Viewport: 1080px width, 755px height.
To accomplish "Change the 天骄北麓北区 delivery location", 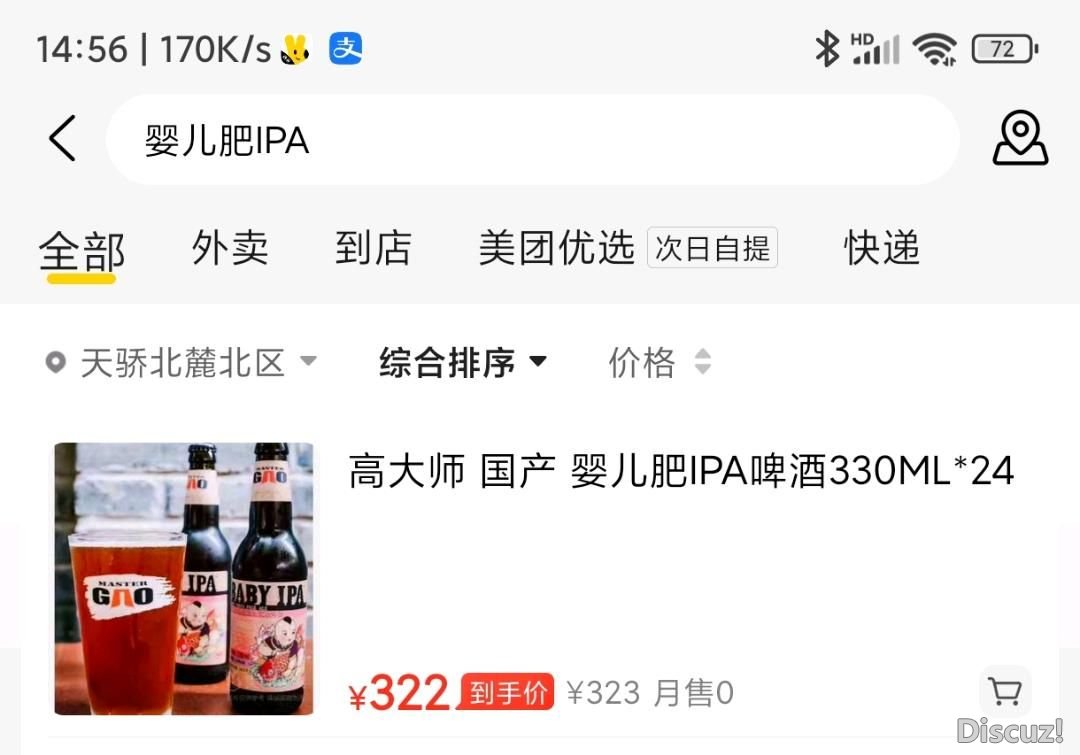I will click(x=182, y=362).
